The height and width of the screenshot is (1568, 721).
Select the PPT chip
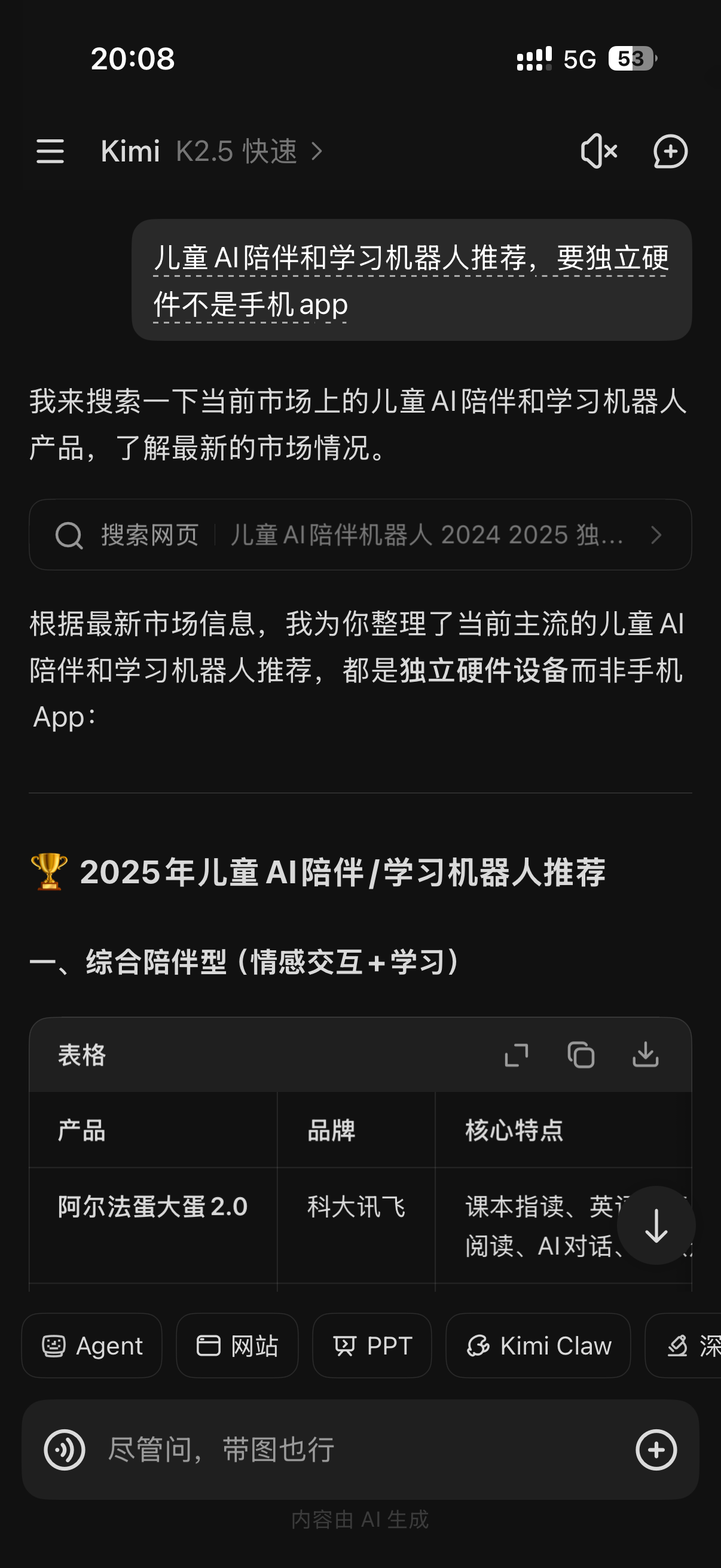372,1346
